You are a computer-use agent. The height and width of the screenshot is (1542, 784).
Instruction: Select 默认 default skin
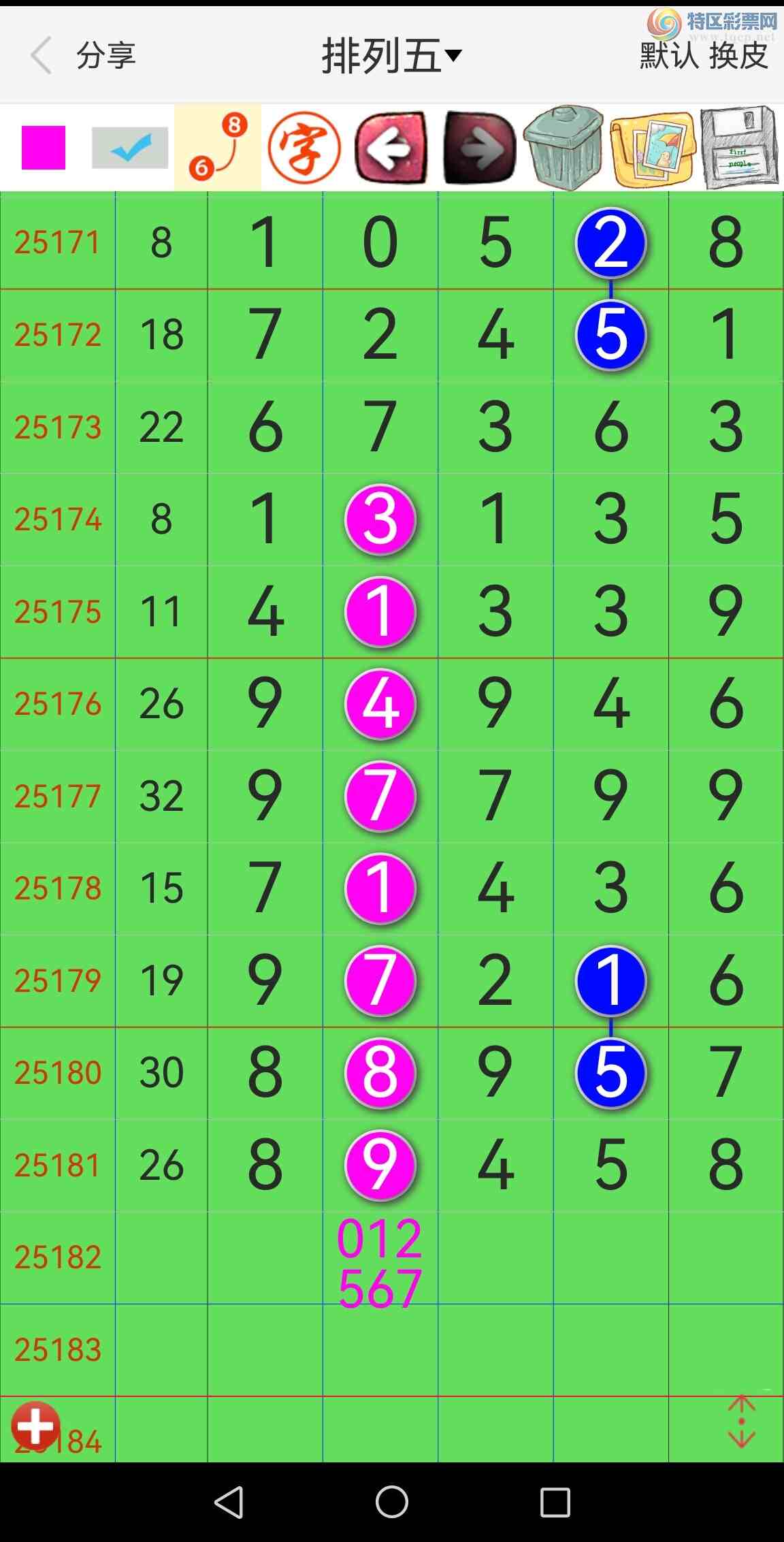[x=669, y=56]
